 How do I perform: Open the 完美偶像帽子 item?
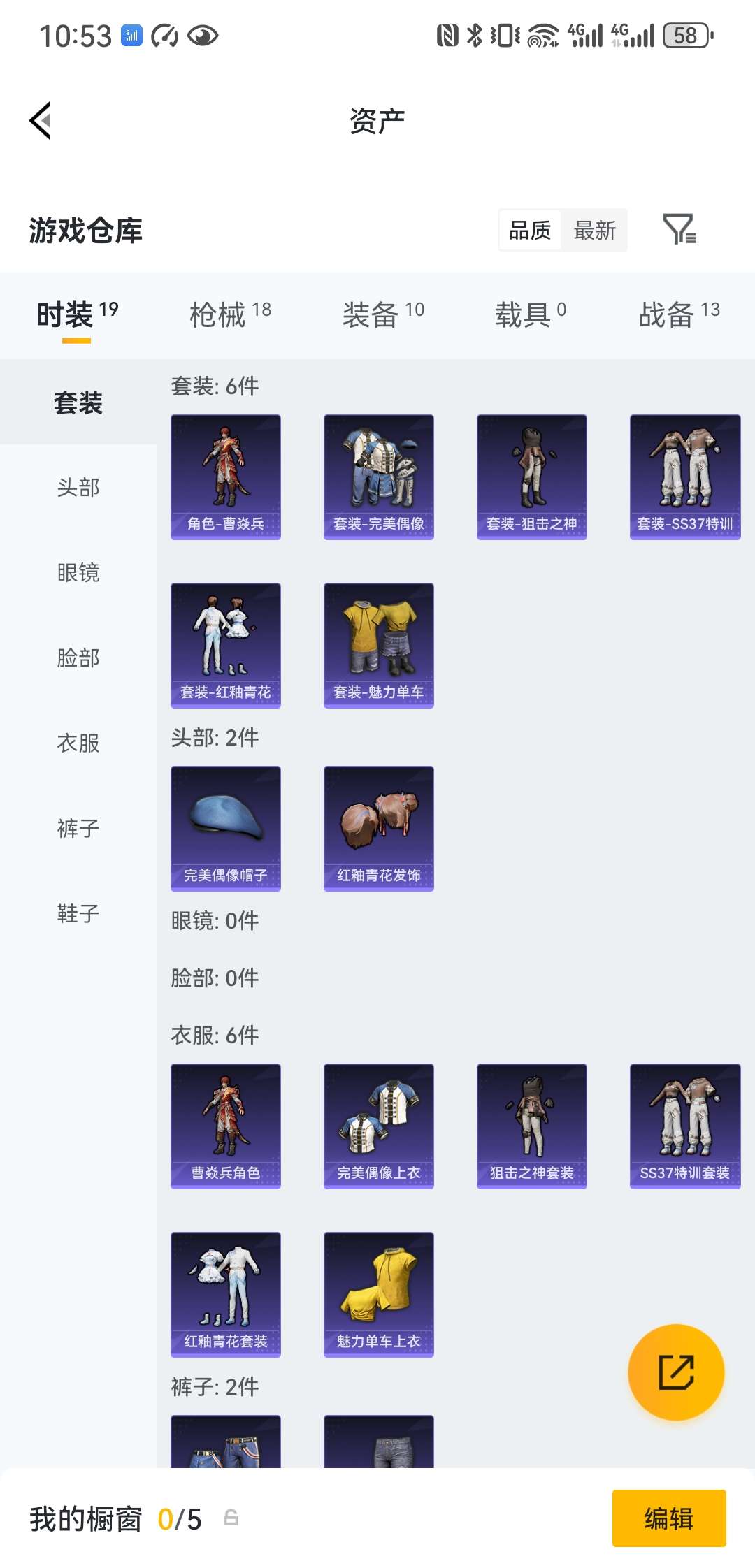coord(225,828)
